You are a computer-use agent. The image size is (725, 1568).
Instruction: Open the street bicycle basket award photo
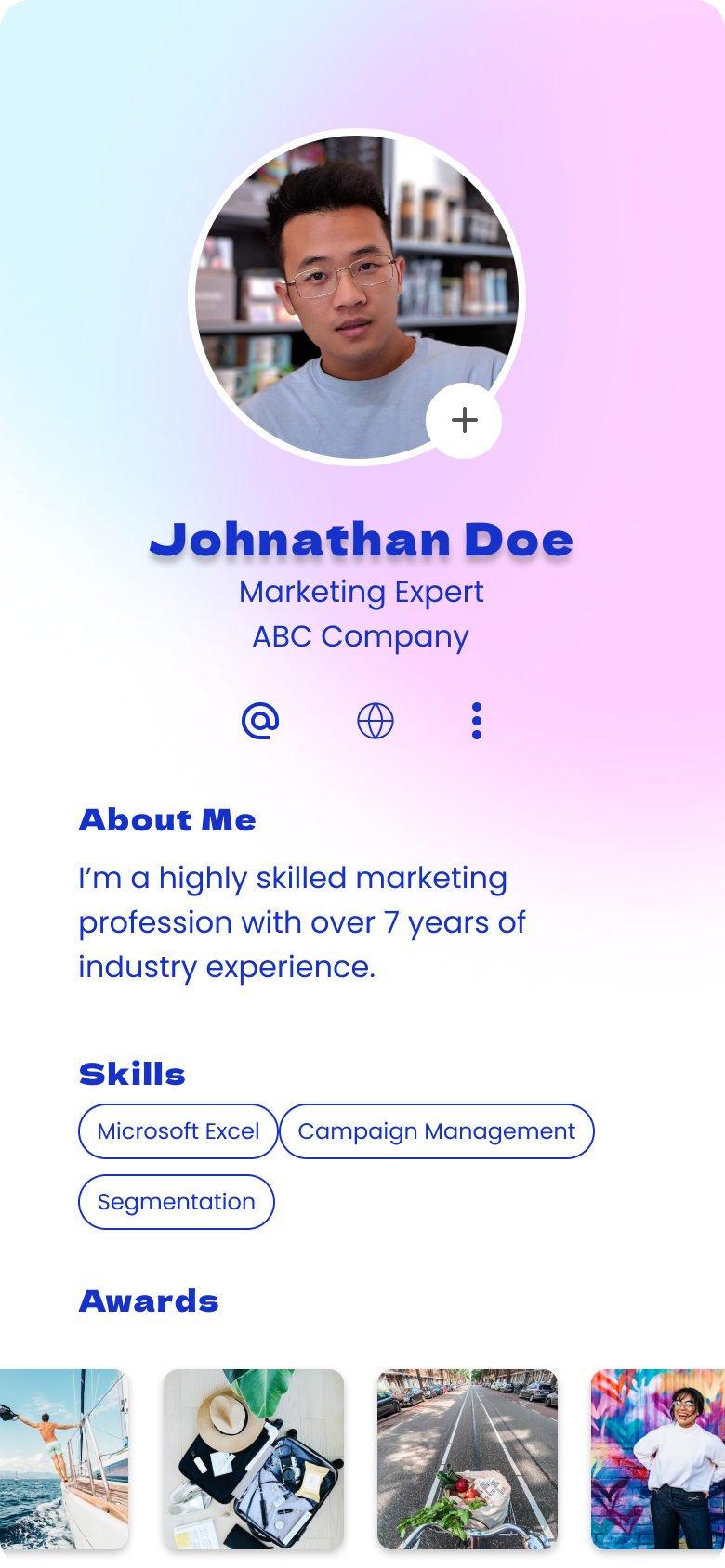[467, 1458]
